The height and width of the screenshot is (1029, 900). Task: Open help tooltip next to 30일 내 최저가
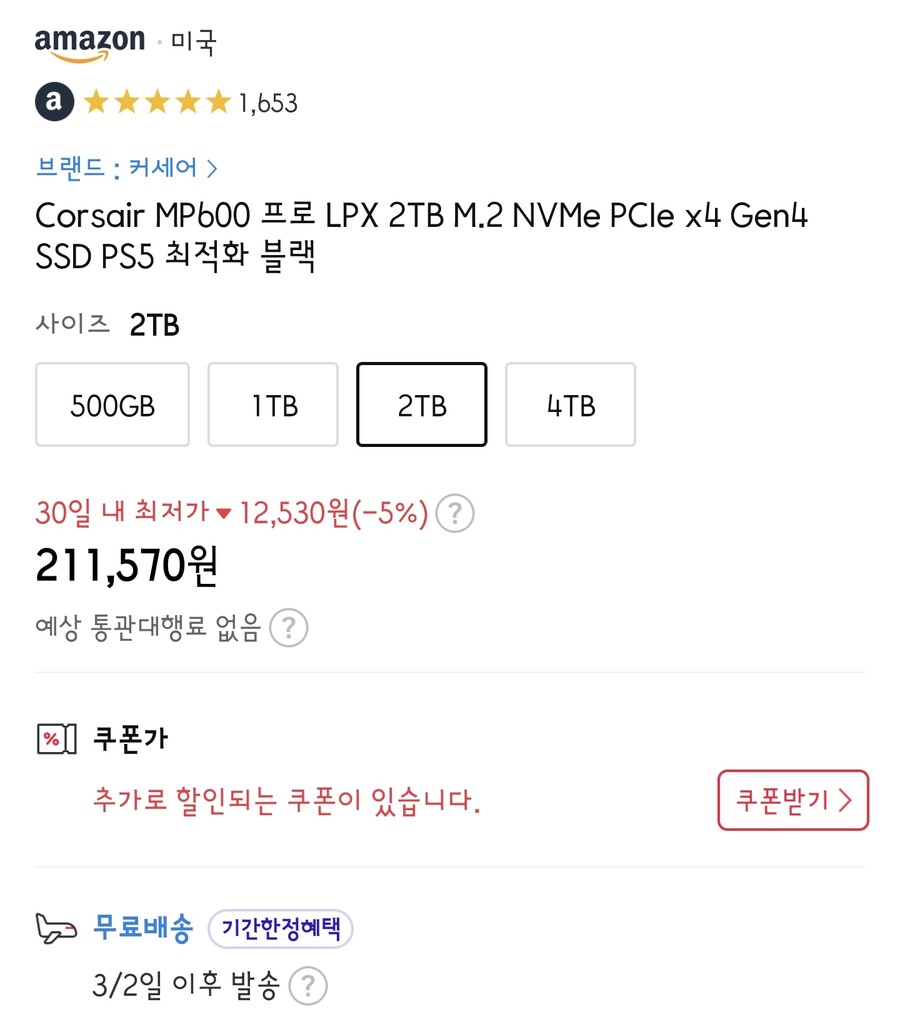[x=454, y=513]
